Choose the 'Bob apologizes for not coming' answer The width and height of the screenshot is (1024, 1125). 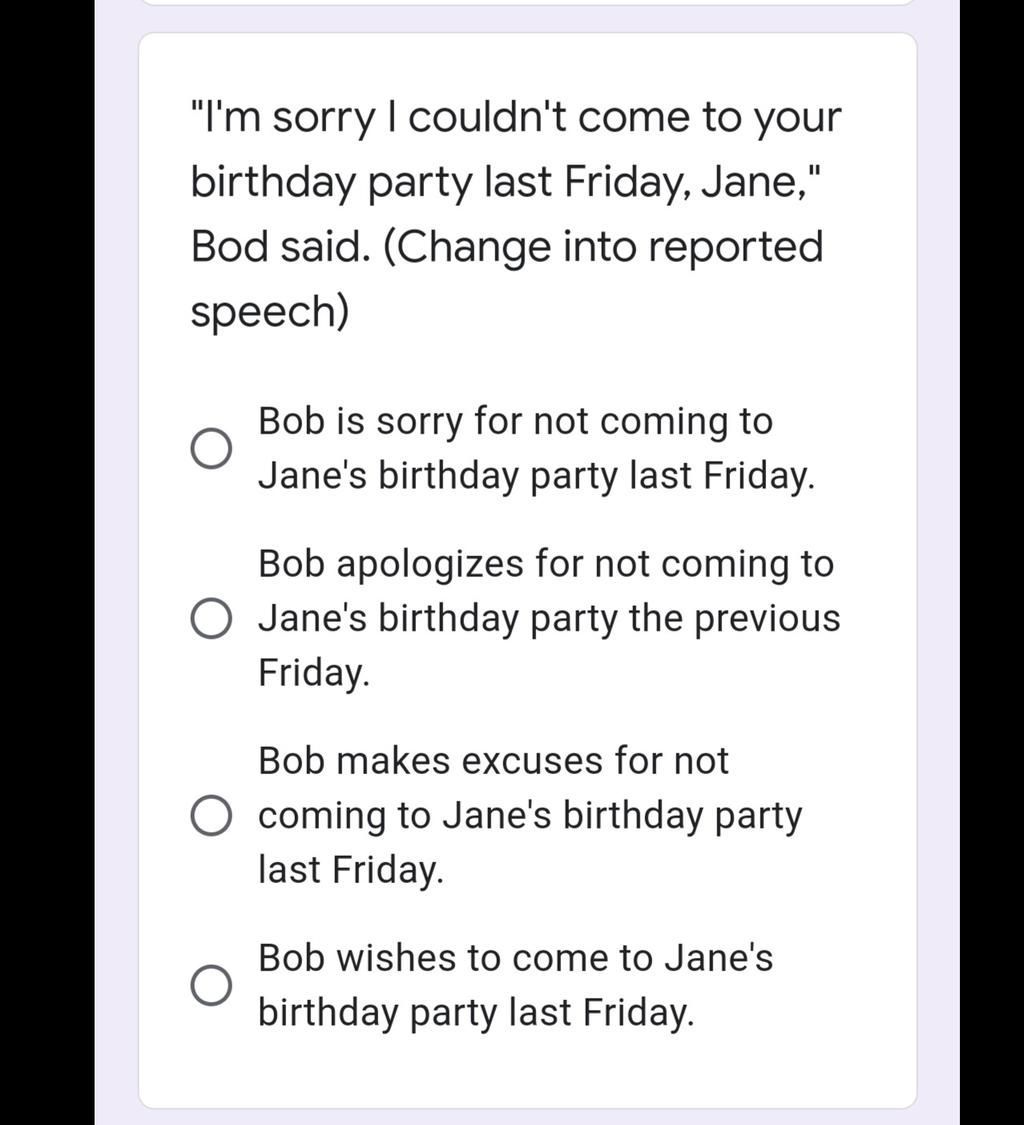pos(211,619)
